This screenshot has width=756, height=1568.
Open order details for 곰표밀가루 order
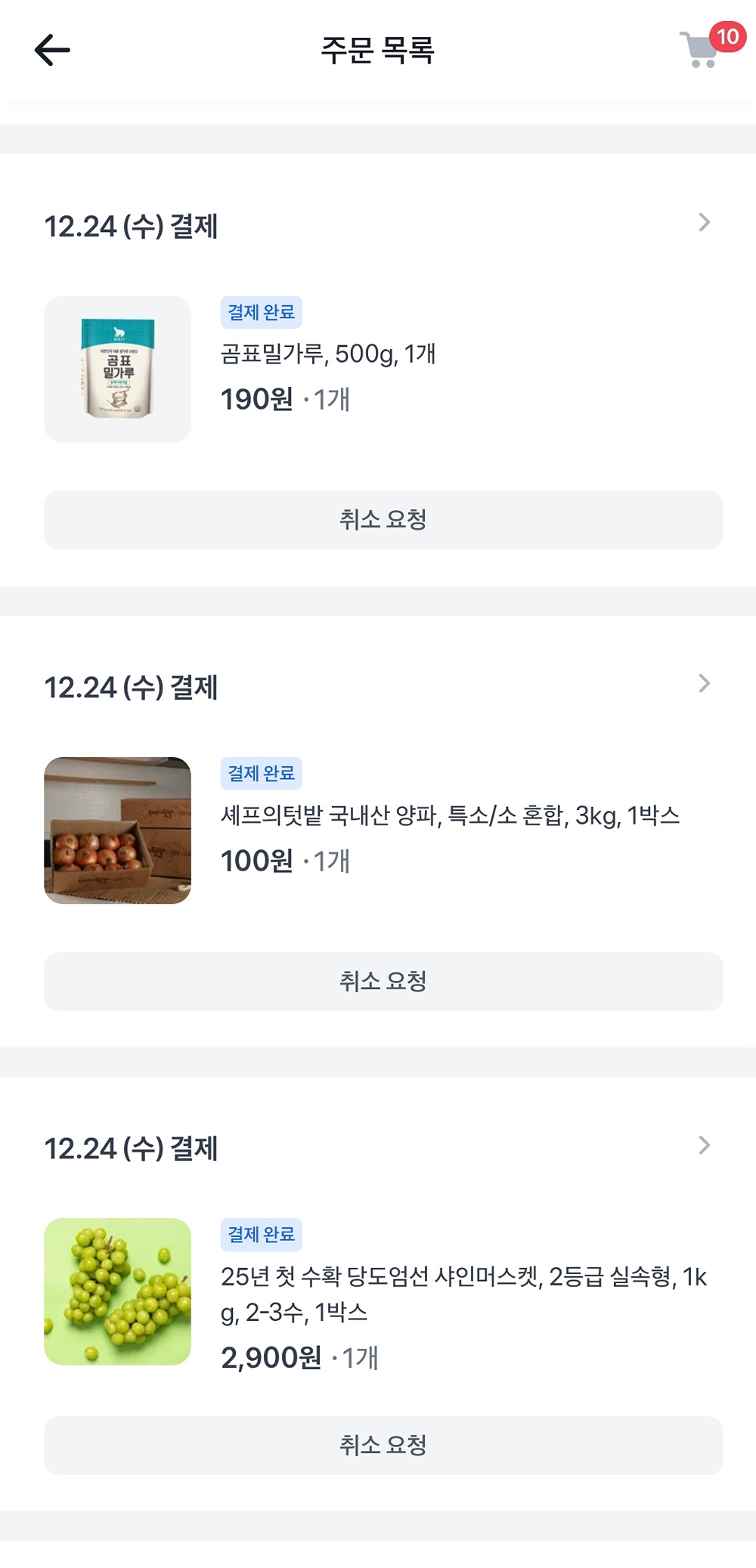(x=704, y=223)
